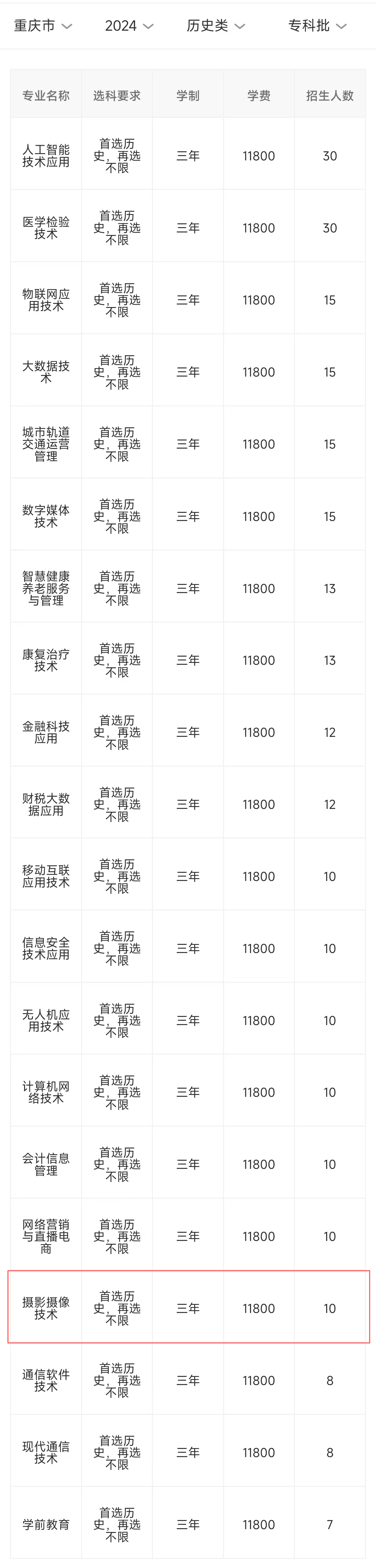This screenshot has width=376, height=1568.
Task: Change the year from 2024
Action: click(128, 26)
